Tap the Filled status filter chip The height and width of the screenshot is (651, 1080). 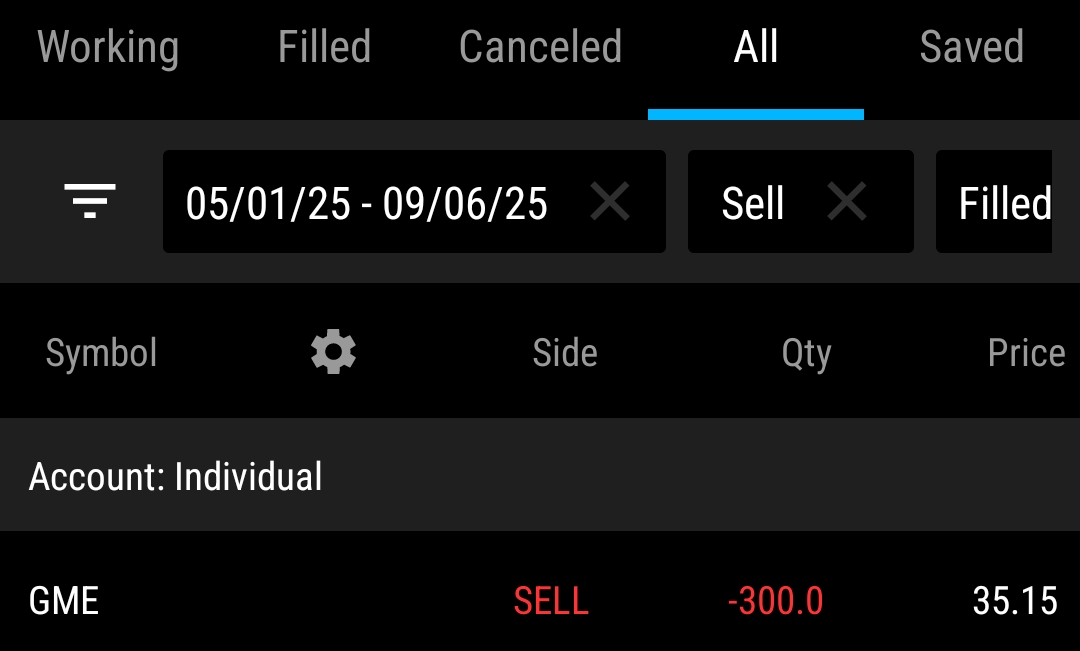click(x=1004, y=203)
